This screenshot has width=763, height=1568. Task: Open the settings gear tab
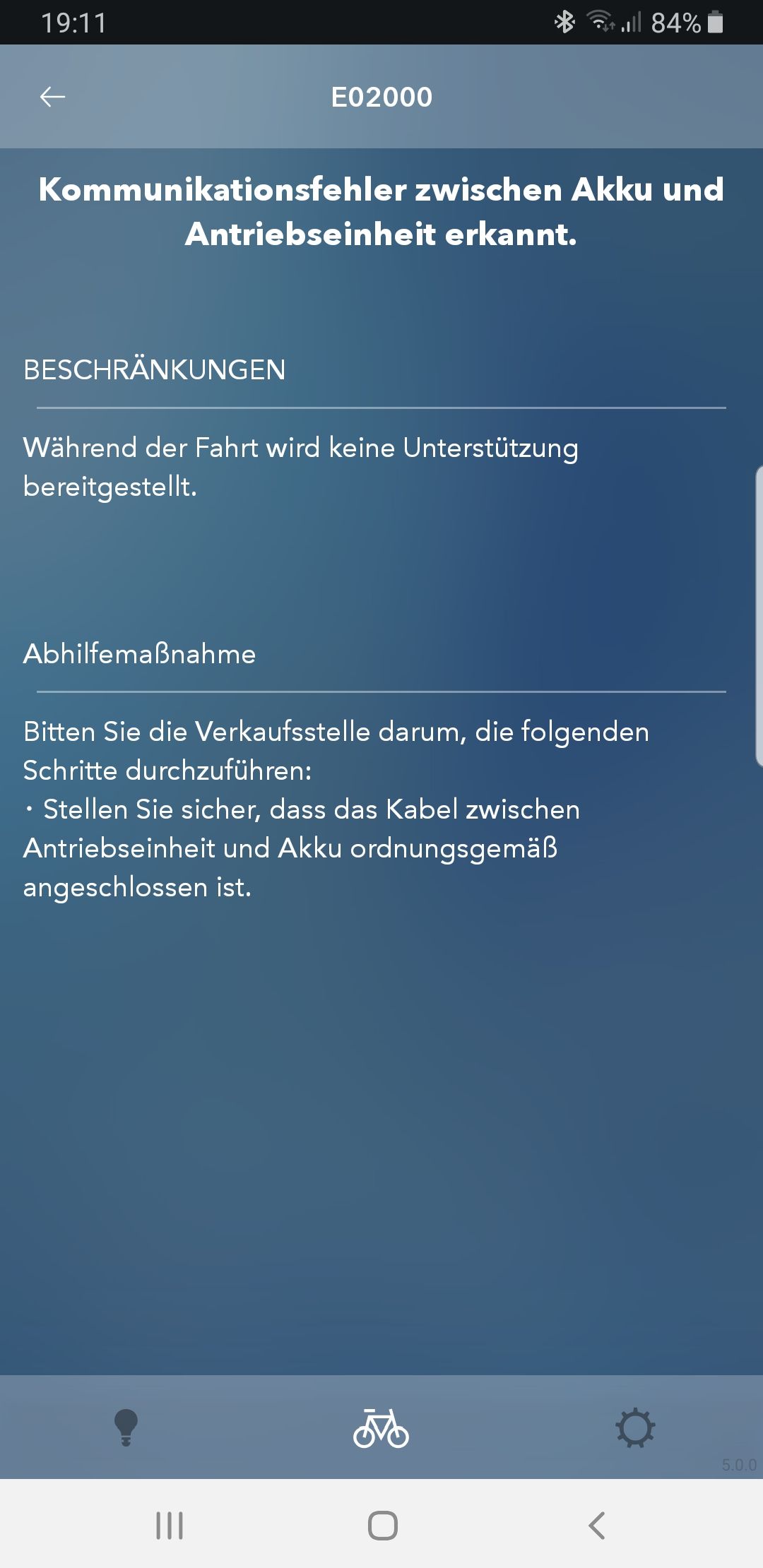[635, 1427]
